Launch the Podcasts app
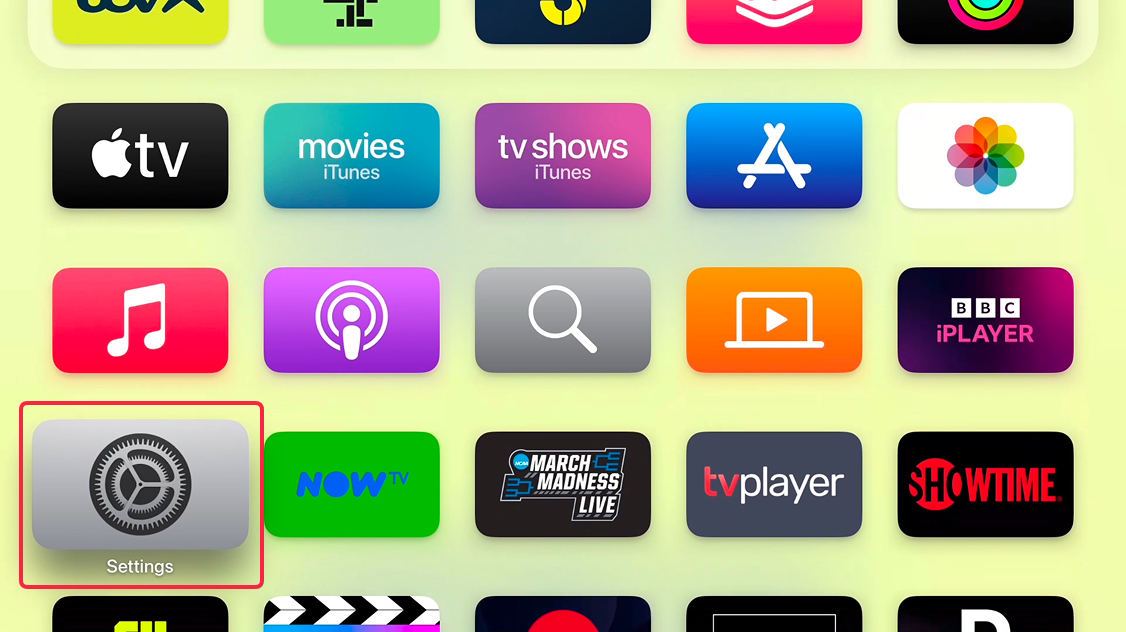This screenshot has height=632, width=1126. click(351, 320)
